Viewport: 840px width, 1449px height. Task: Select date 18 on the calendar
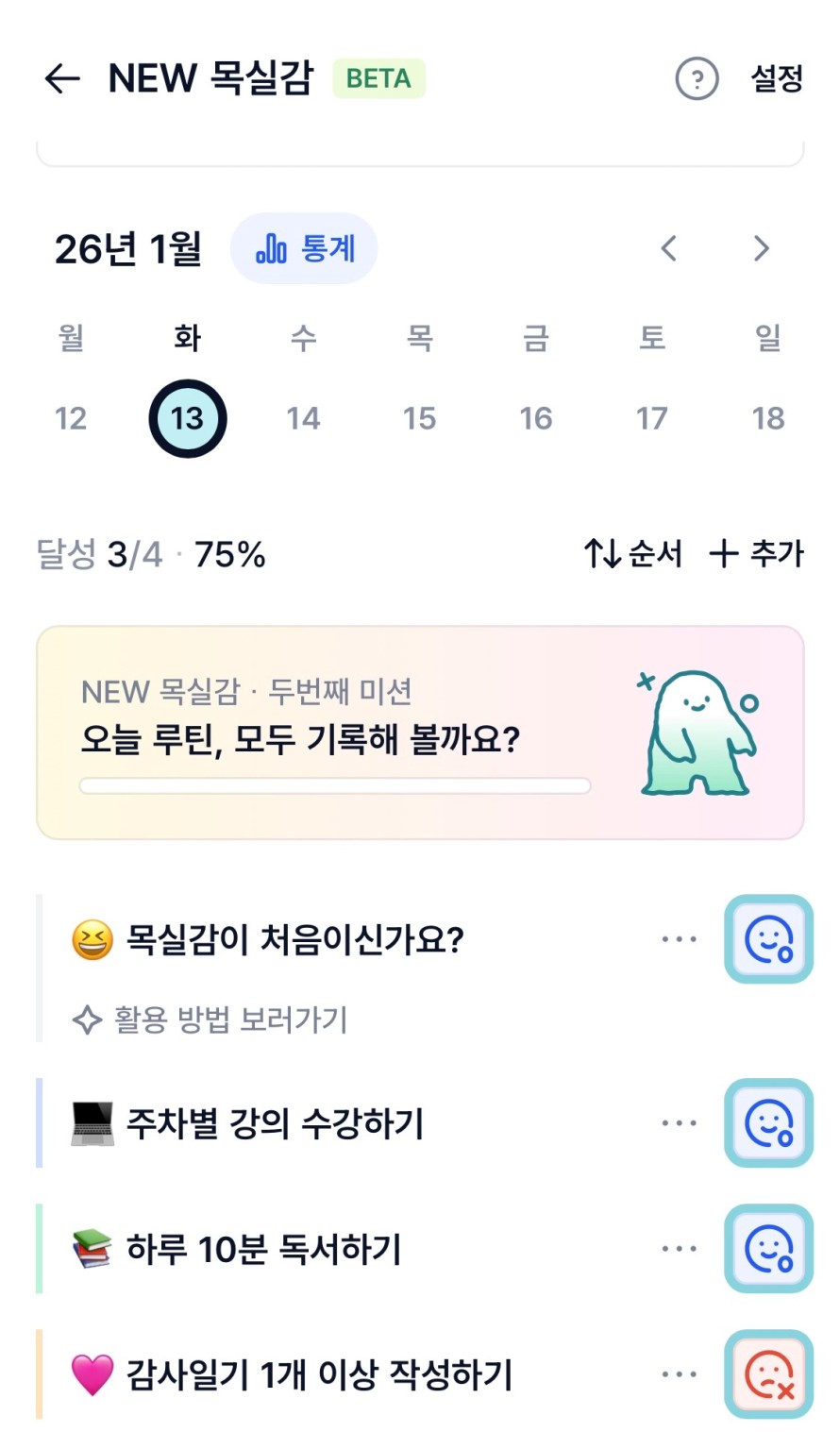tap(768, 418)
